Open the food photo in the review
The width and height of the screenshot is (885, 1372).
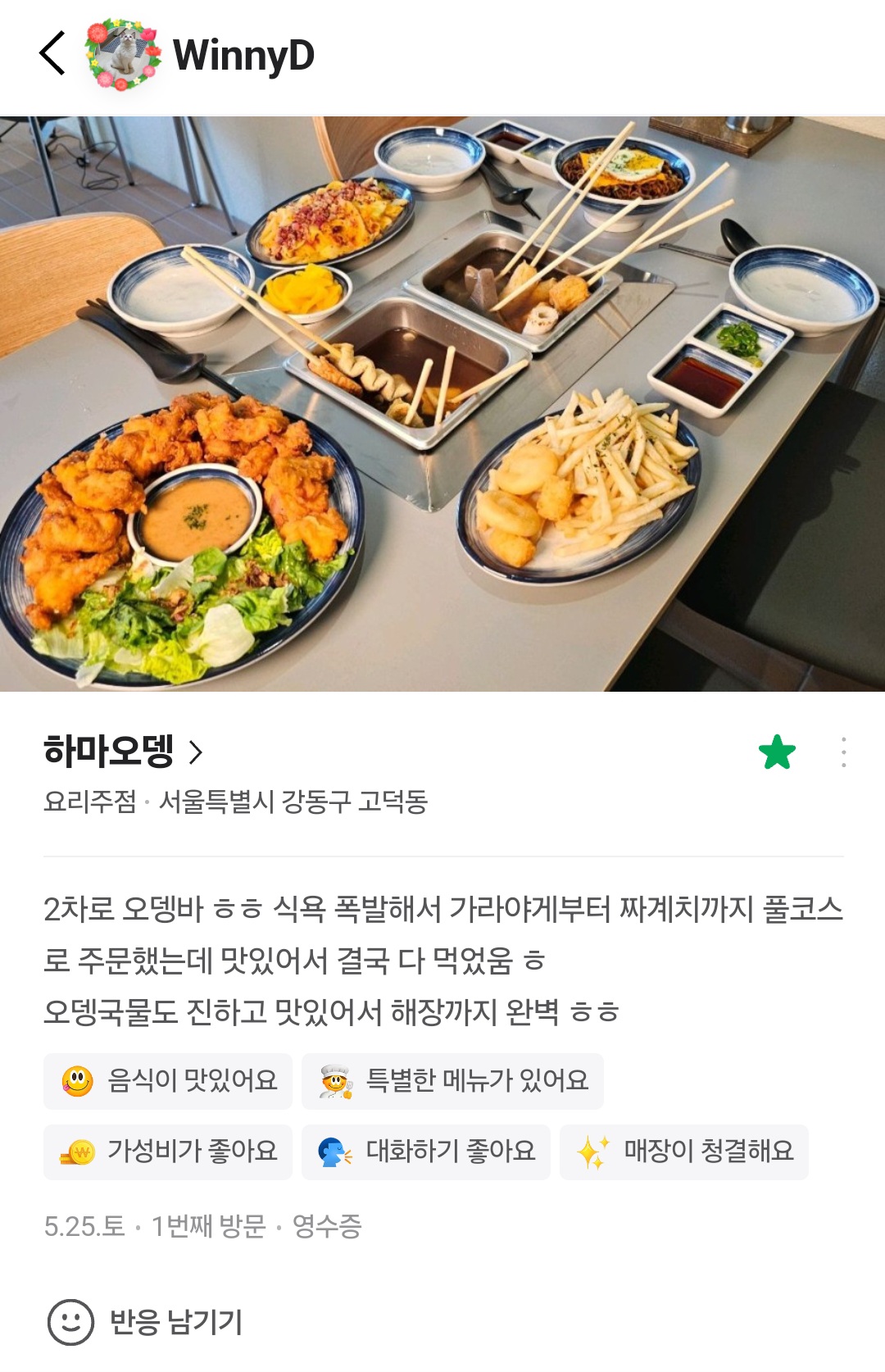point(442,403)
